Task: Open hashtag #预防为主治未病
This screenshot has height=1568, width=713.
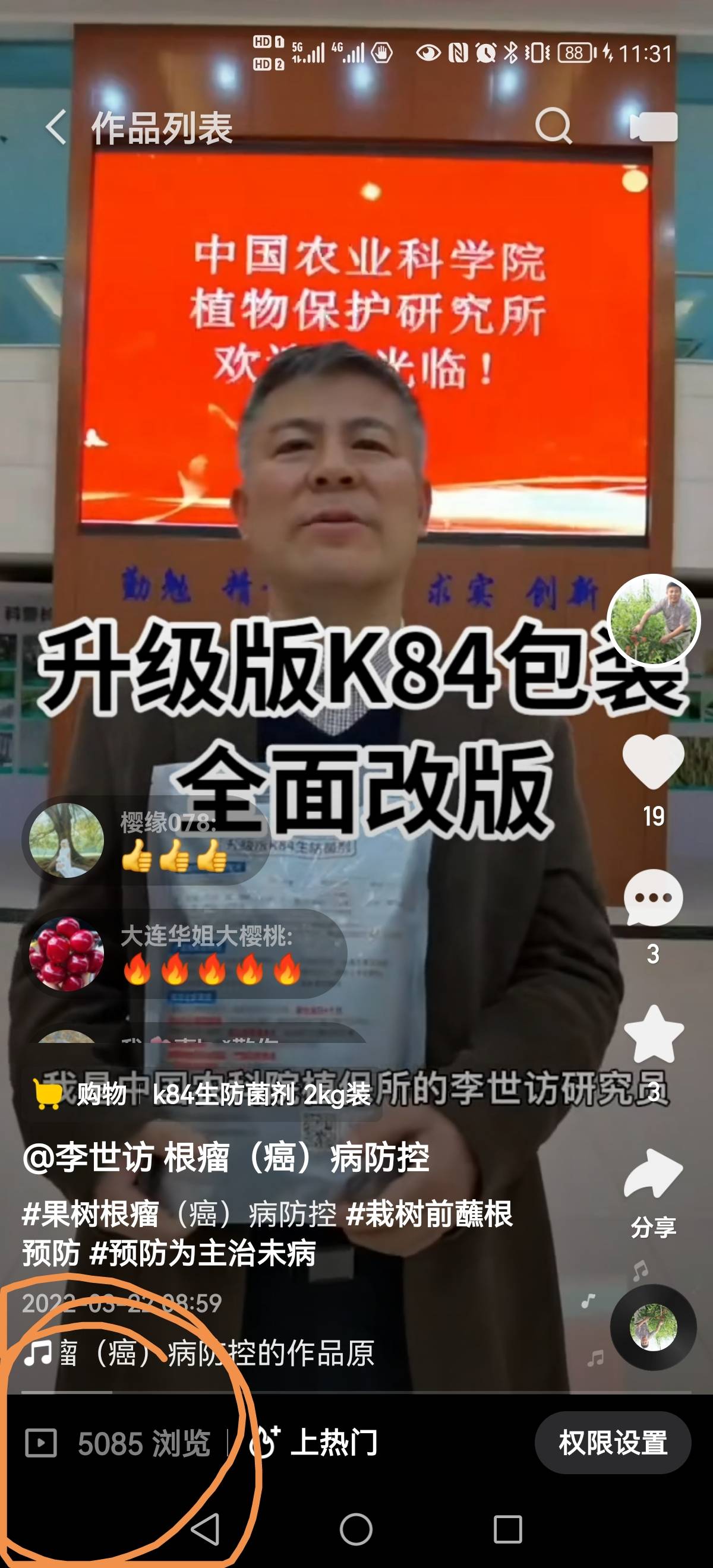Action: point(203,1253)
